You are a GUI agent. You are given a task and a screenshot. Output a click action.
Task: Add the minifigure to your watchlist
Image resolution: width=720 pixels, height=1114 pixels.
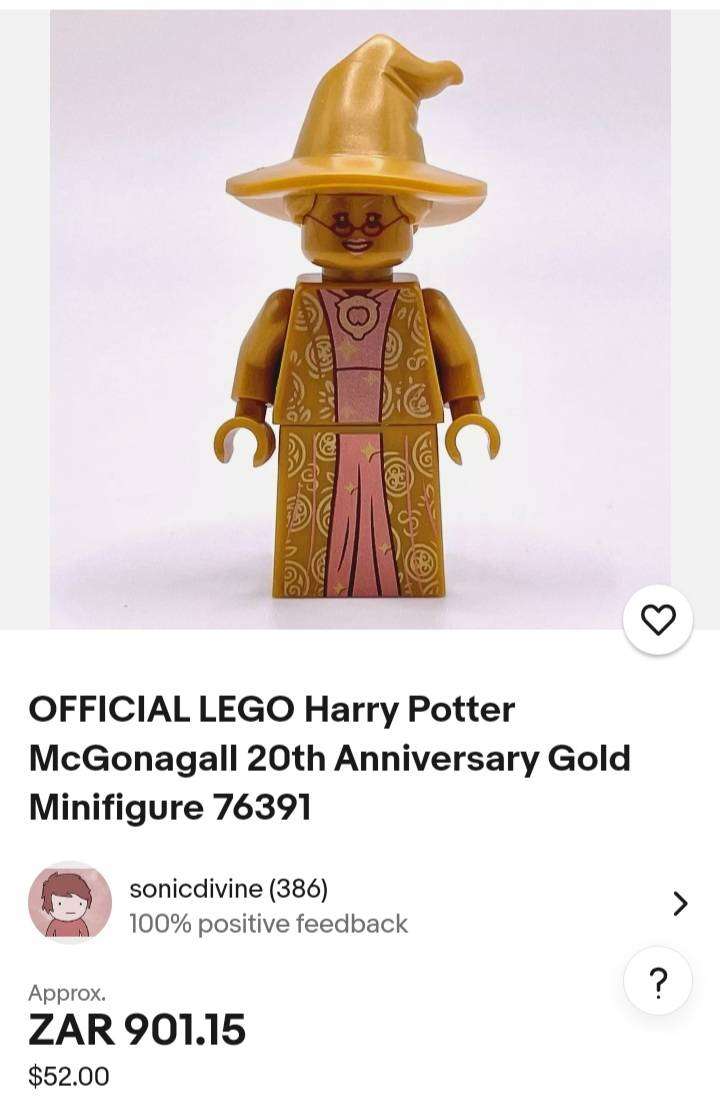(x=655, y=620)
